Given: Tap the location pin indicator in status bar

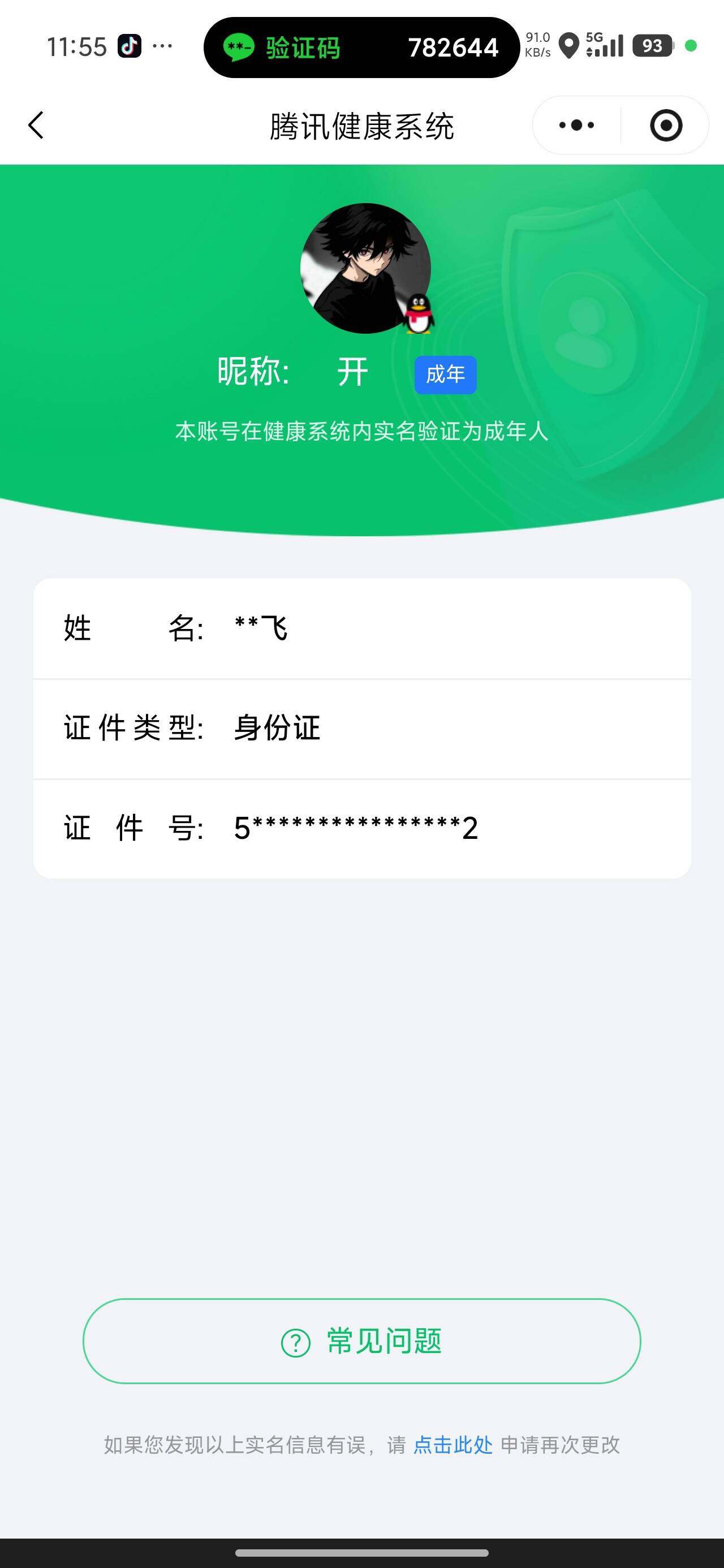Looking at the screenshot, I should click(x=568, y=46).
